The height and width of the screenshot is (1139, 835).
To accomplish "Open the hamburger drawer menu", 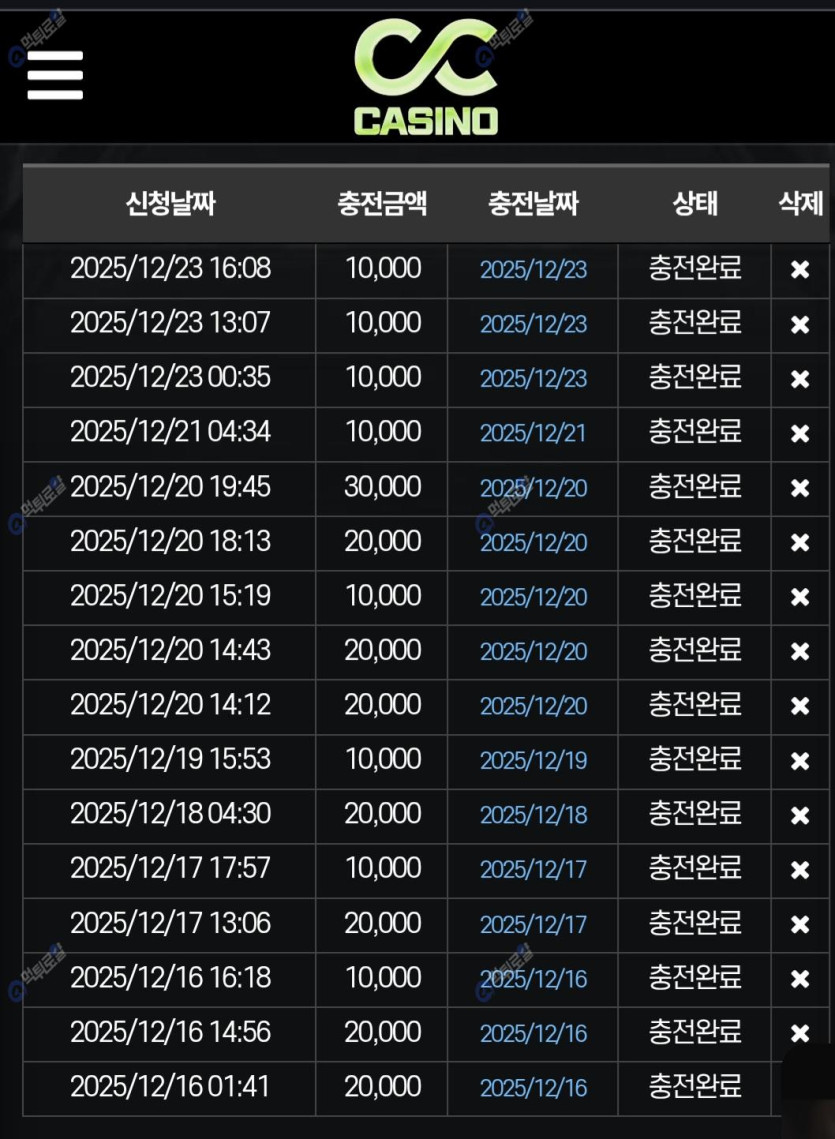I will click(55, 75).
